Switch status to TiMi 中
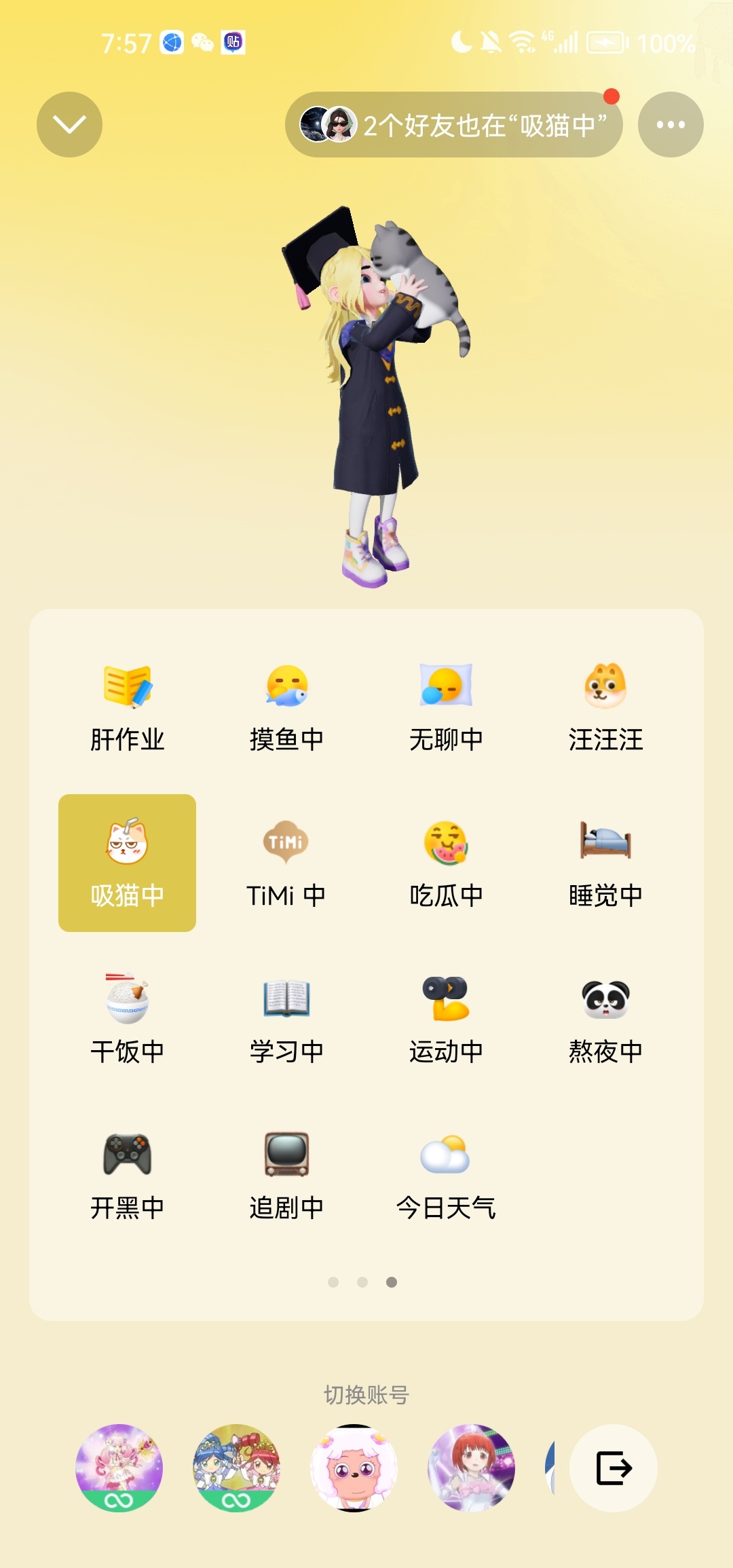This screenshot has height=1568, width=733. (x=286, y=864)
